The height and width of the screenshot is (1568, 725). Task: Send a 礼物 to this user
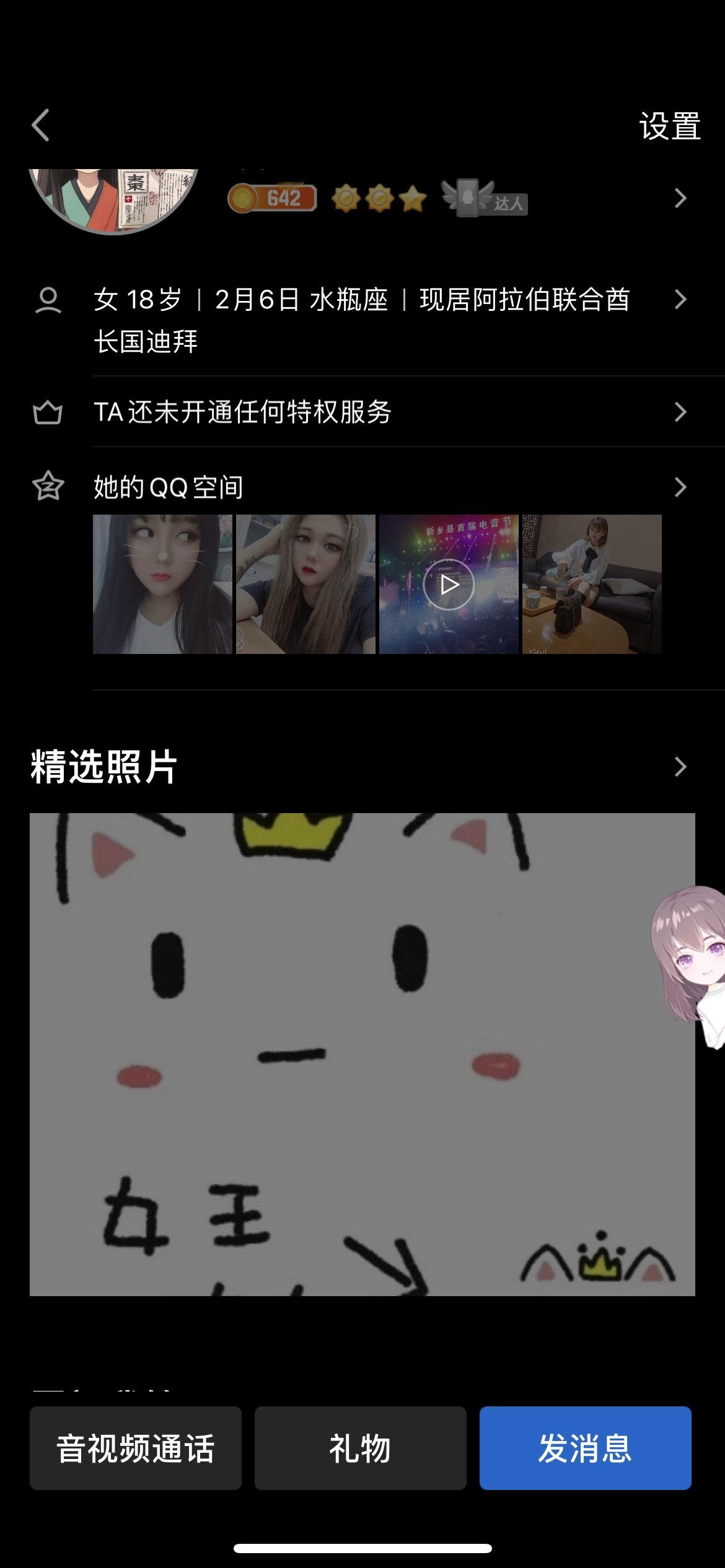pos(360,1448)
